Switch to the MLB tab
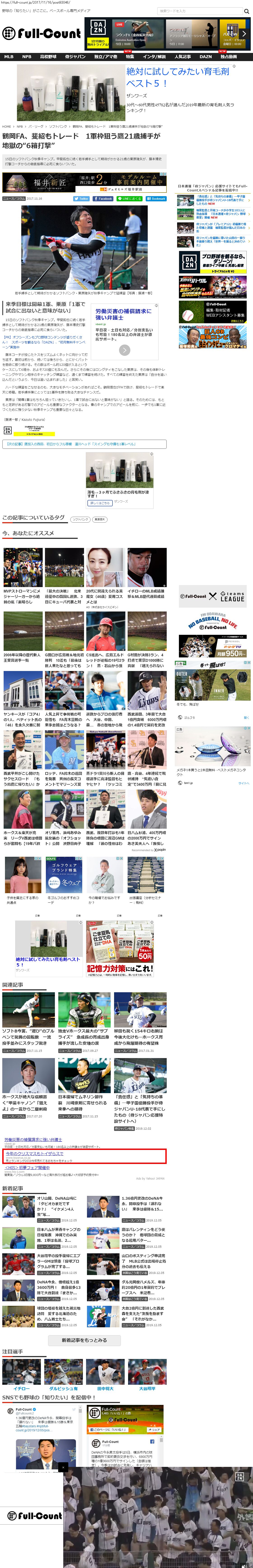253x1568 pixels. [x=9, y=57]
